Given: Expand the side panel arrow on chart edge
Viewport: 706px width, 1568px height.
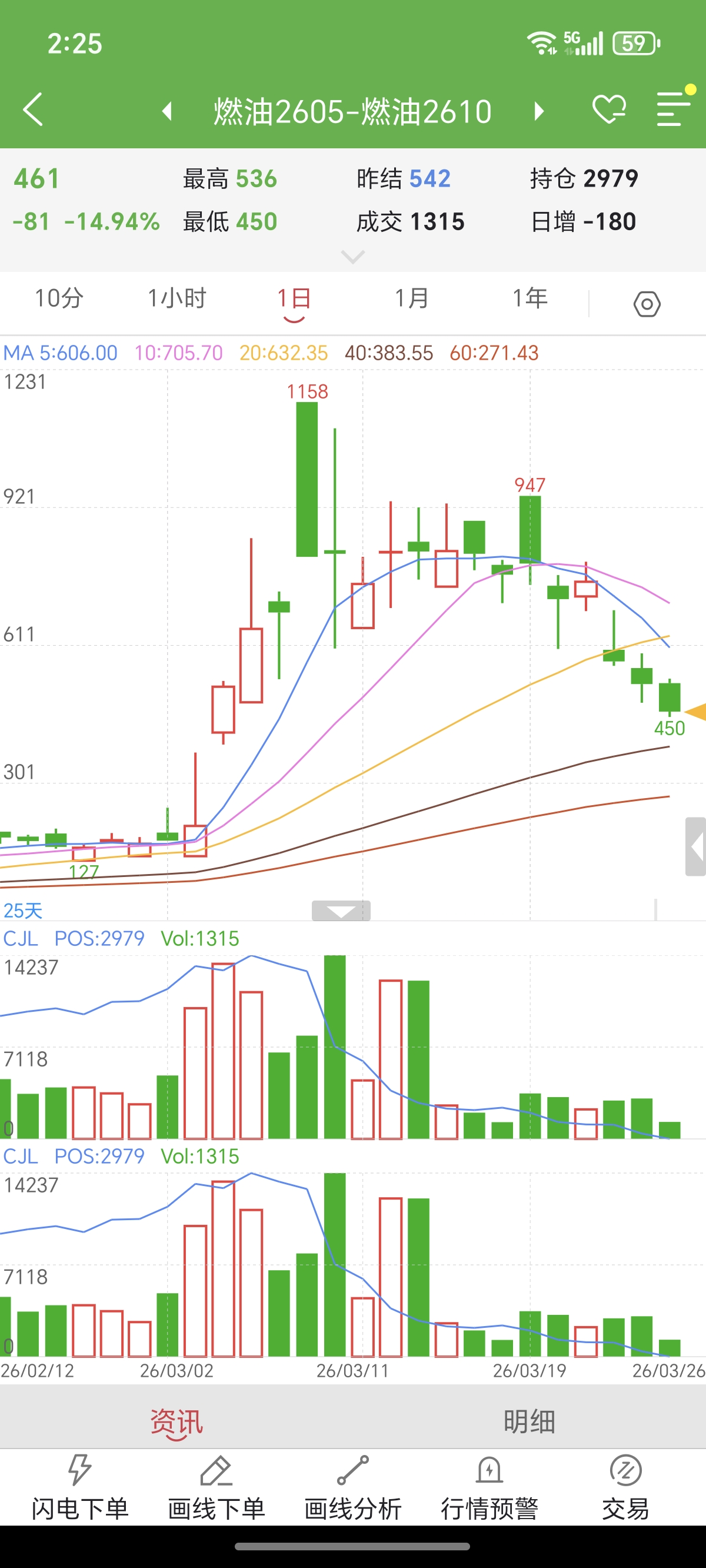Looking at the screenshot, I should click(695, 847).
